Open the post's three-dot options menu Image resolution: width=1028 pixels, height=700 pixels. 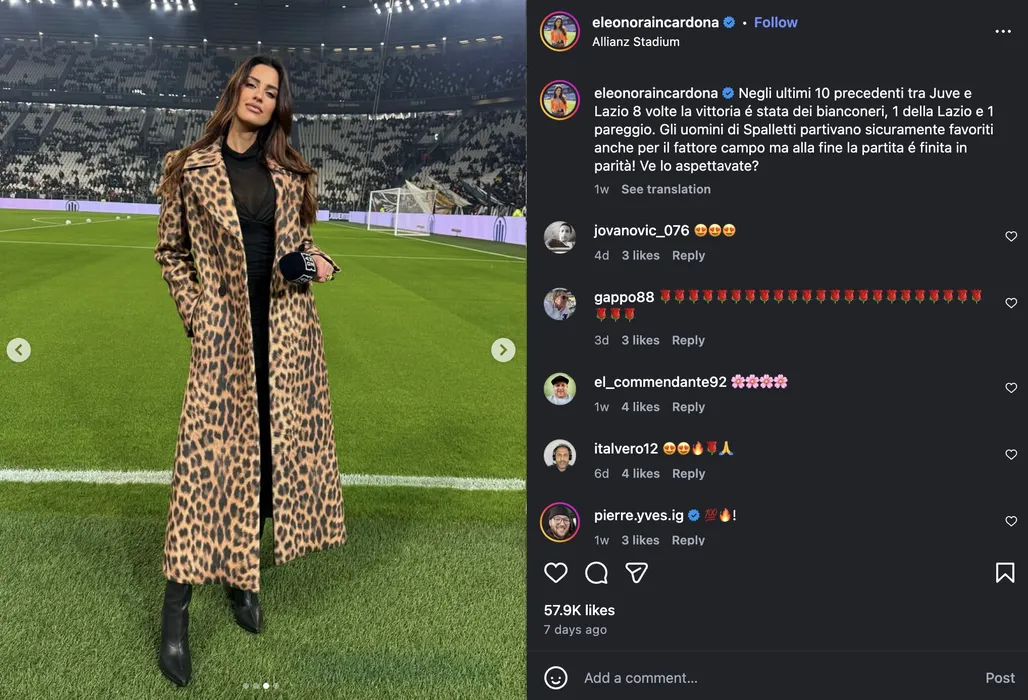[1002, 31]
